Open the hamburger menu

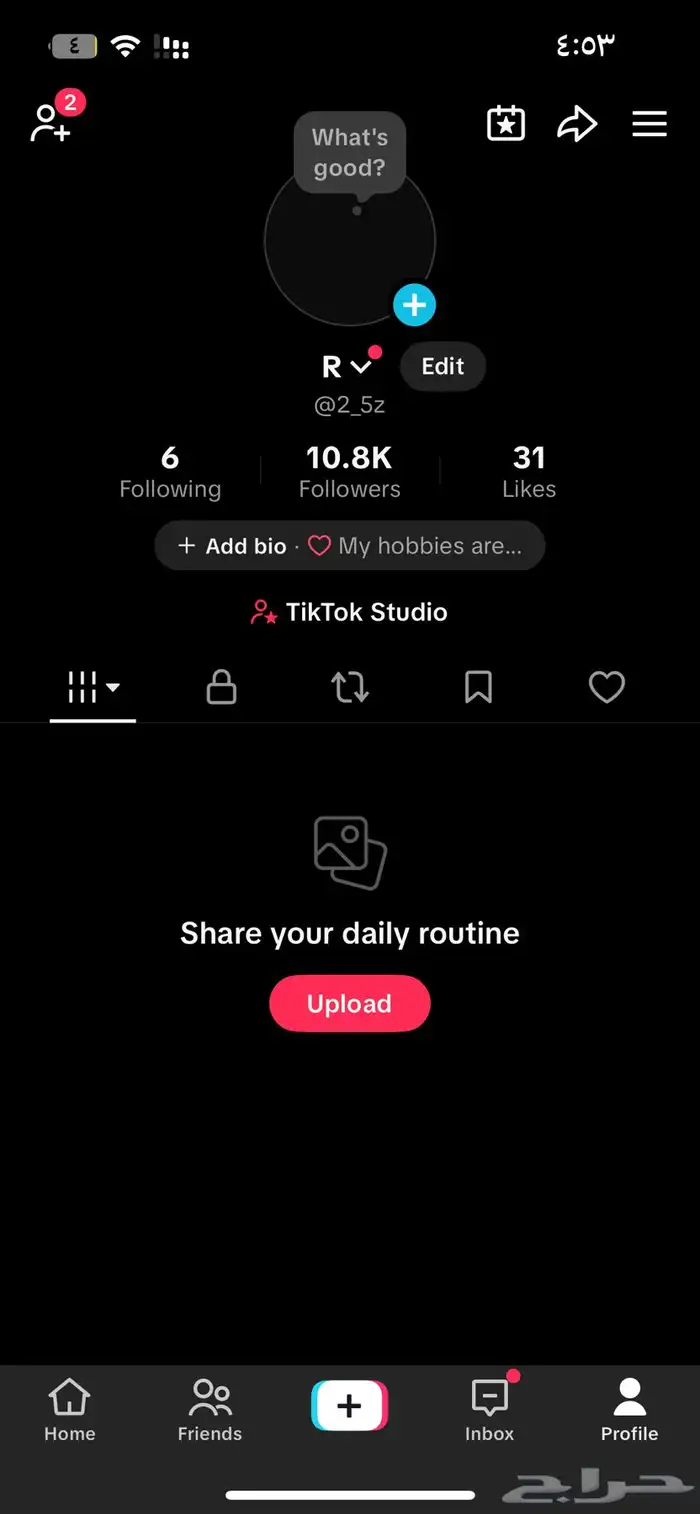click(x=649, y=124)
